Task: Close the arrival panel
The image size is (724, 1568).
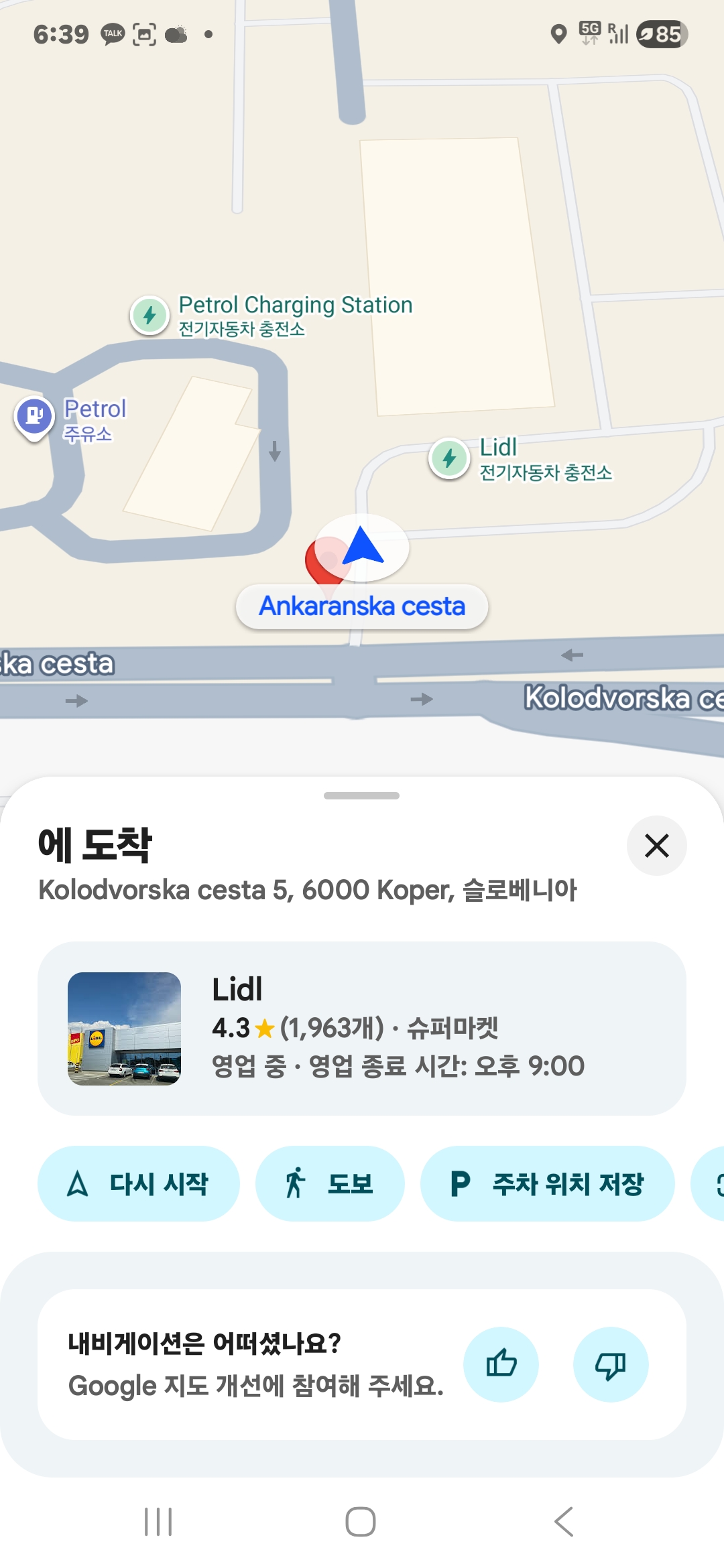Action: (656, 846)
